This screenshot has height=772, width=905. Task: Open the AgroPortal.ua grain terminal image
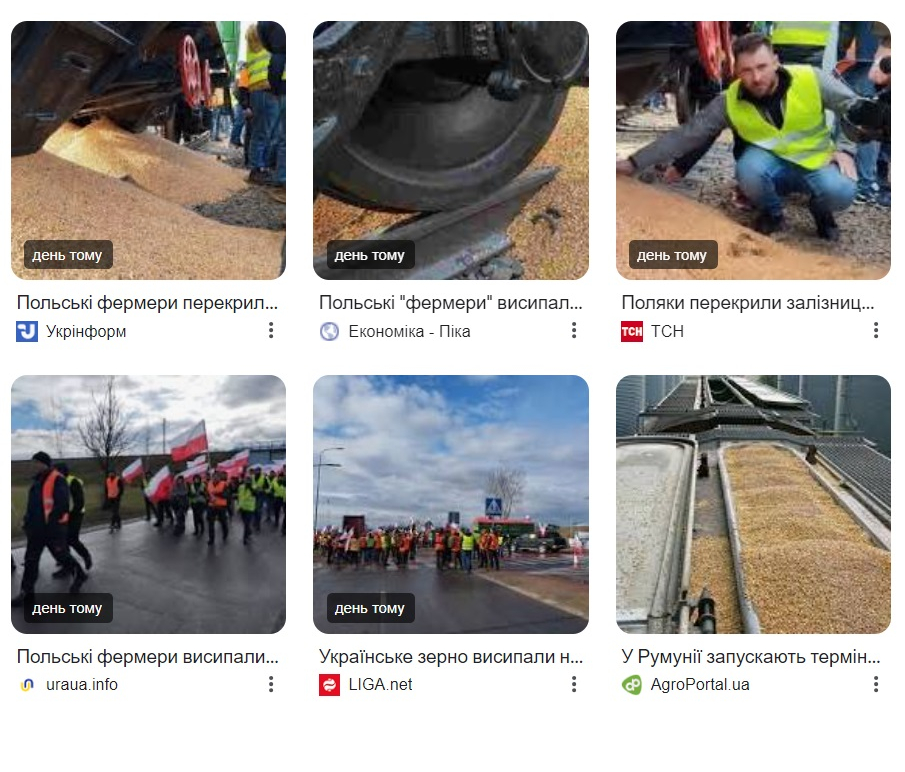coord(753,503)
